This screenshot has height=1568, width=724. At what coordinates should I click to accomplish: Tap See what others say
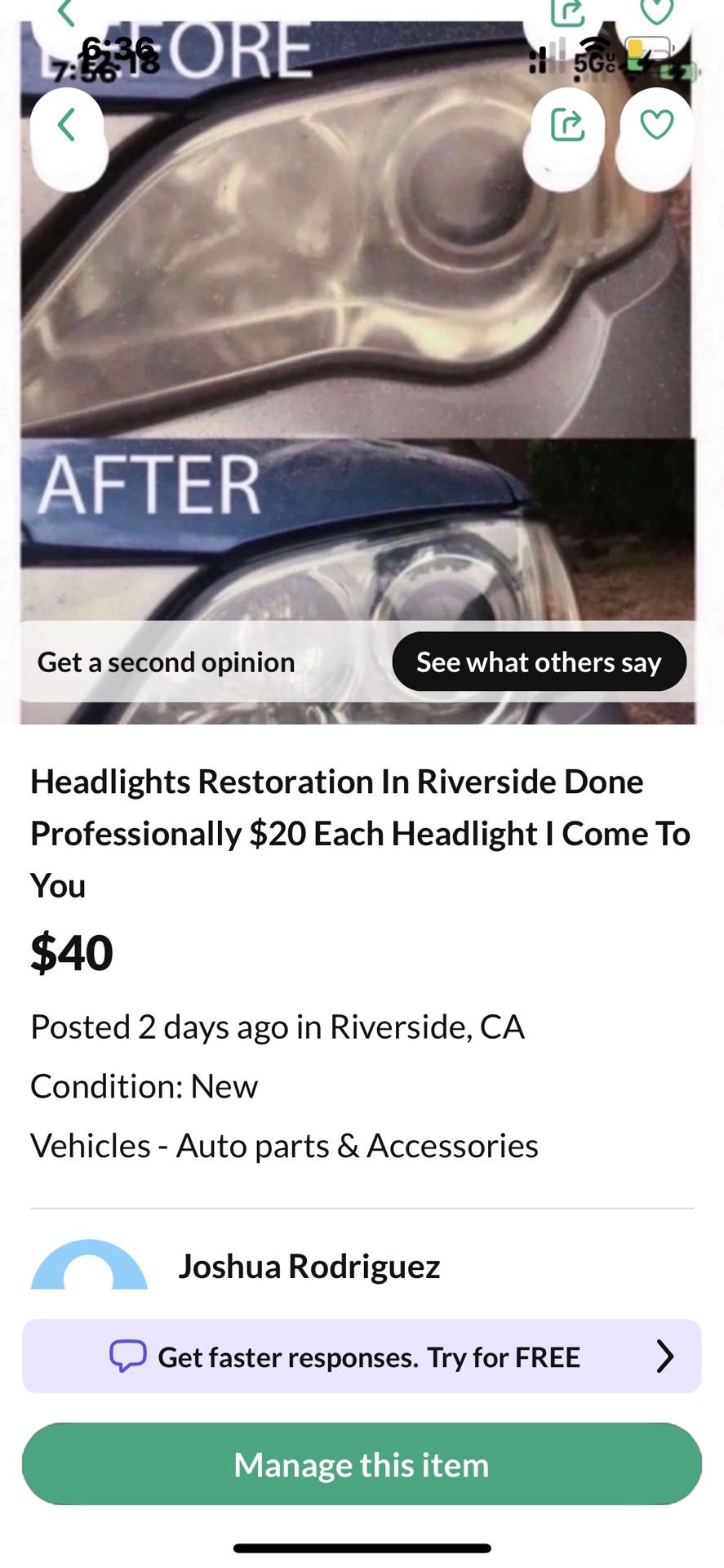pos(539,661)
